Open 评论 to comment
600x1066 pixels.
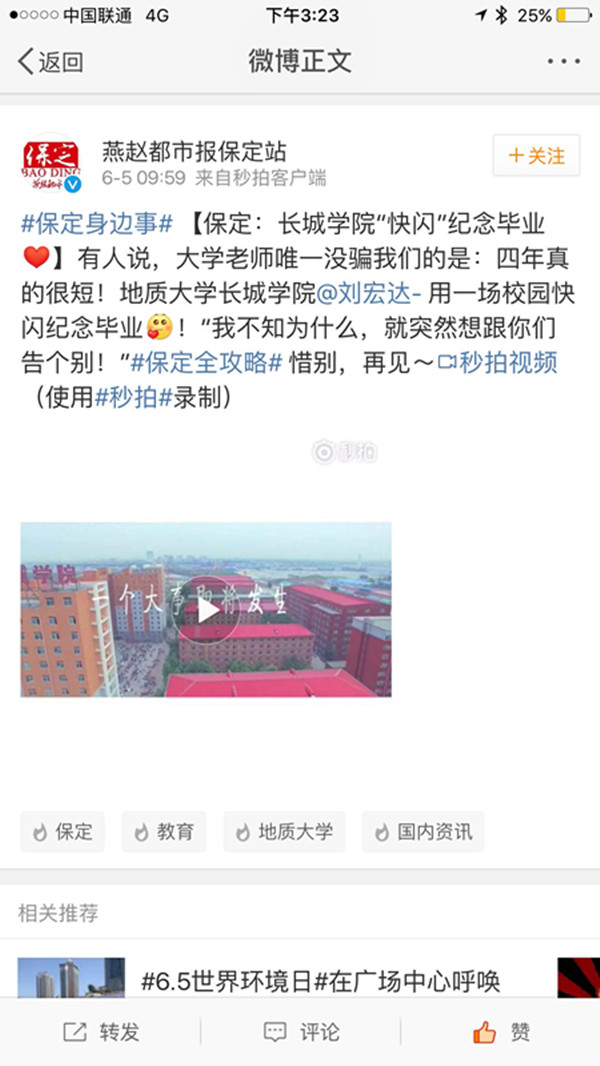pyautogui.click(x=300, y=1032)
